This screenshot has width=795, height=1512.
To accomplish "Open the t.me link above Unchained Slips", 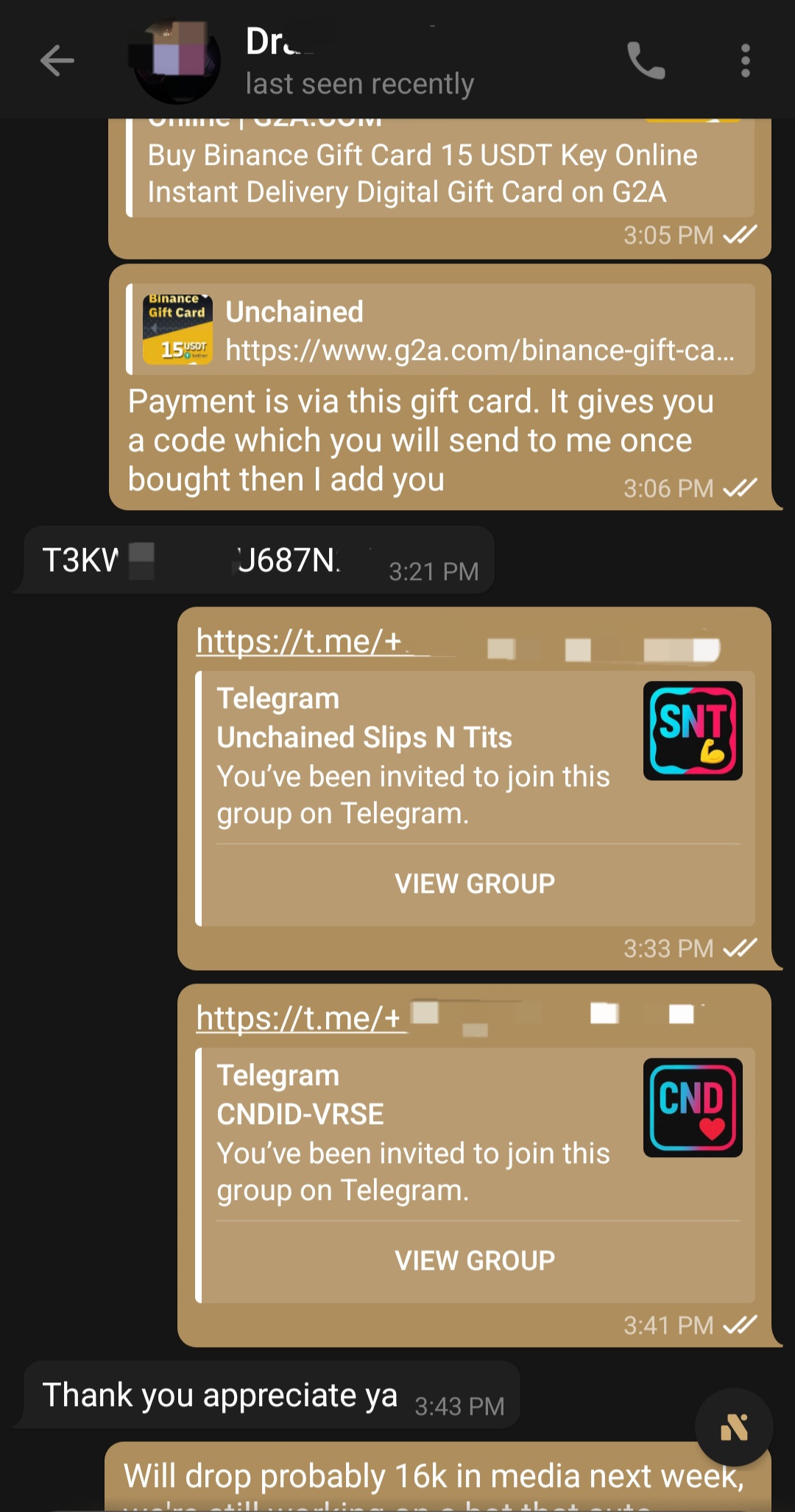I will point(300,642).
